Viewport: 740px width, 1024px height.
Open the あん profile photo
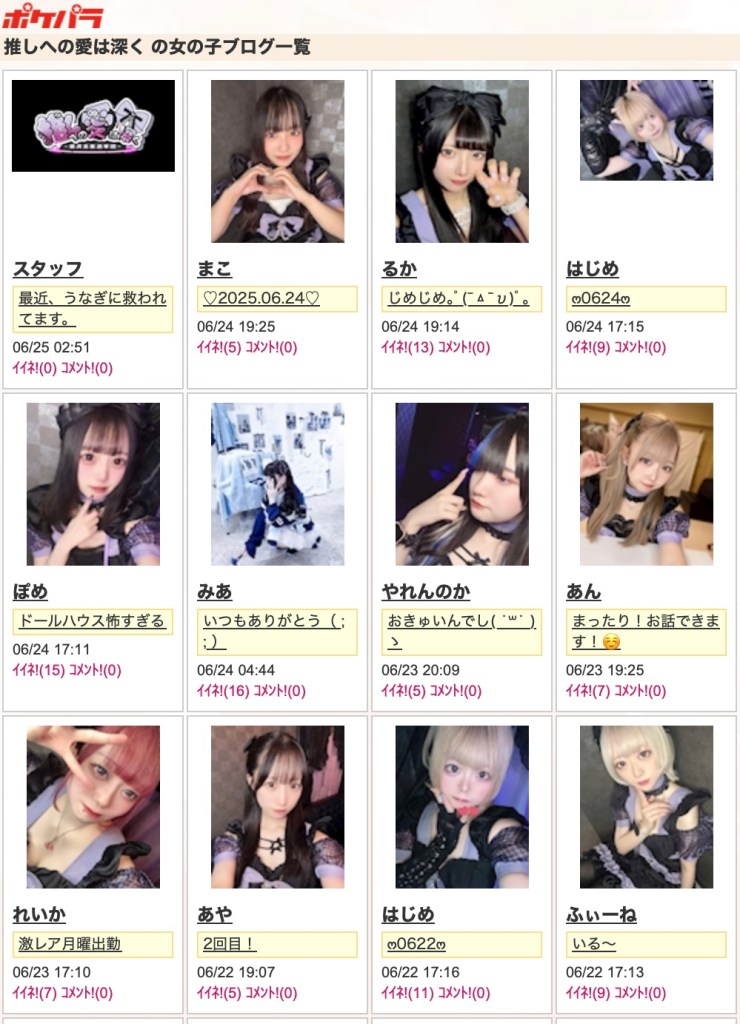click(646, 484)
